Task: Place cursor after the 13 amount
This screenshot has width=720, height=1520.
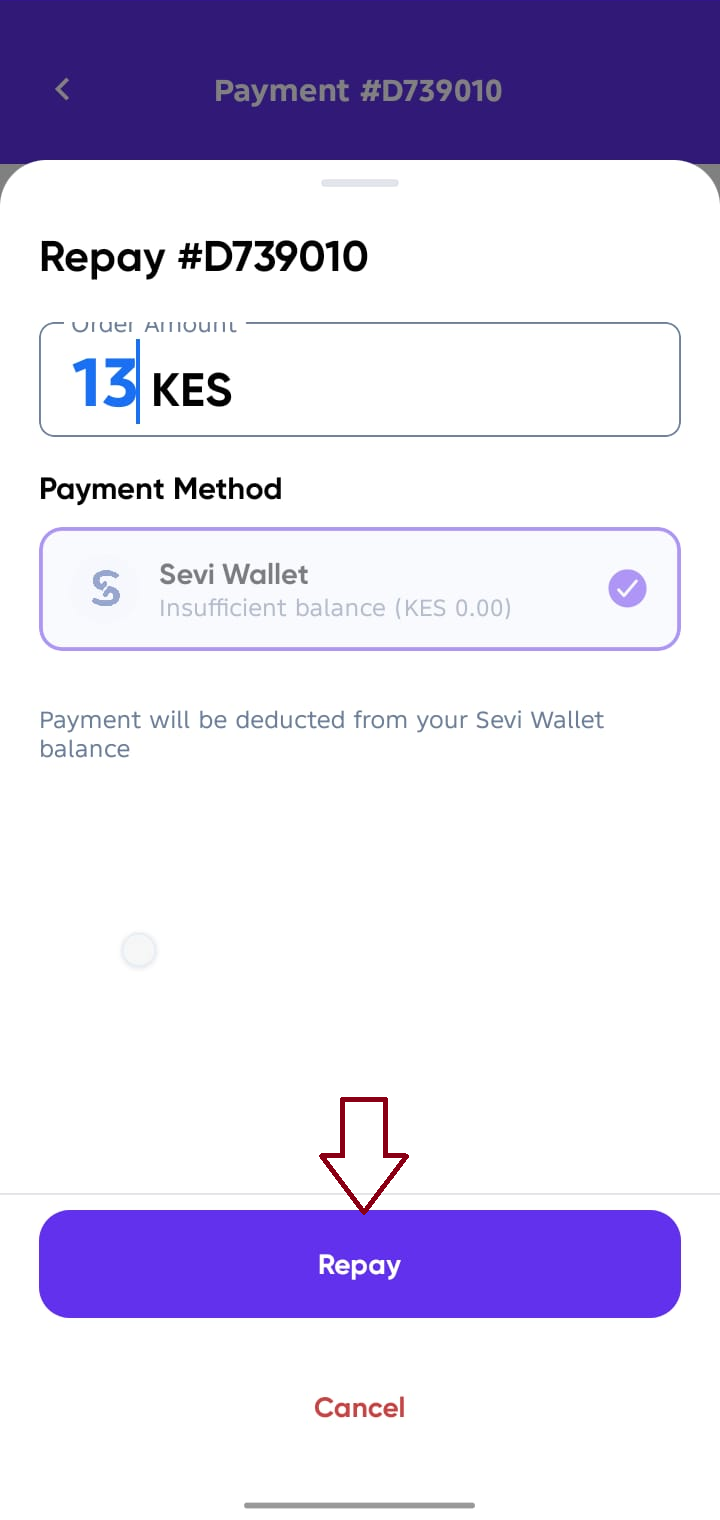Action: click(138, 383)
